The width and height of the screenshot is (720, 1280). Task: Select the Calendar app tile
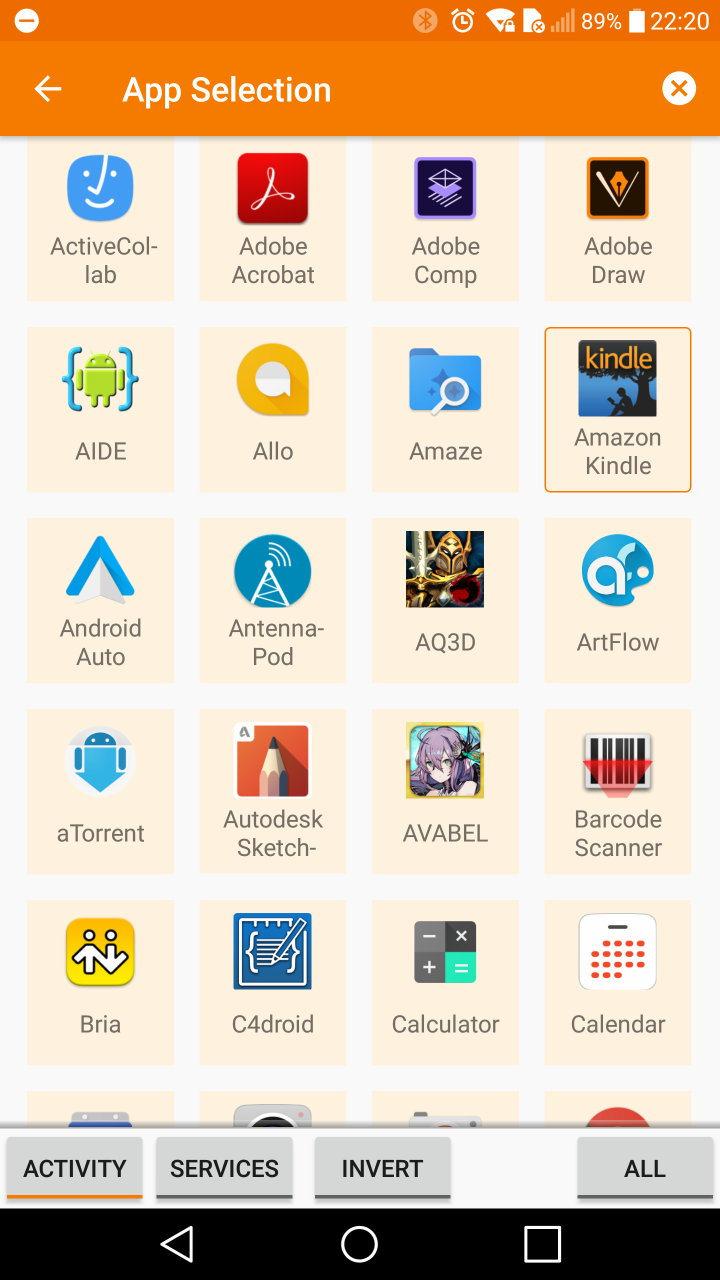(x=618, y=982)
